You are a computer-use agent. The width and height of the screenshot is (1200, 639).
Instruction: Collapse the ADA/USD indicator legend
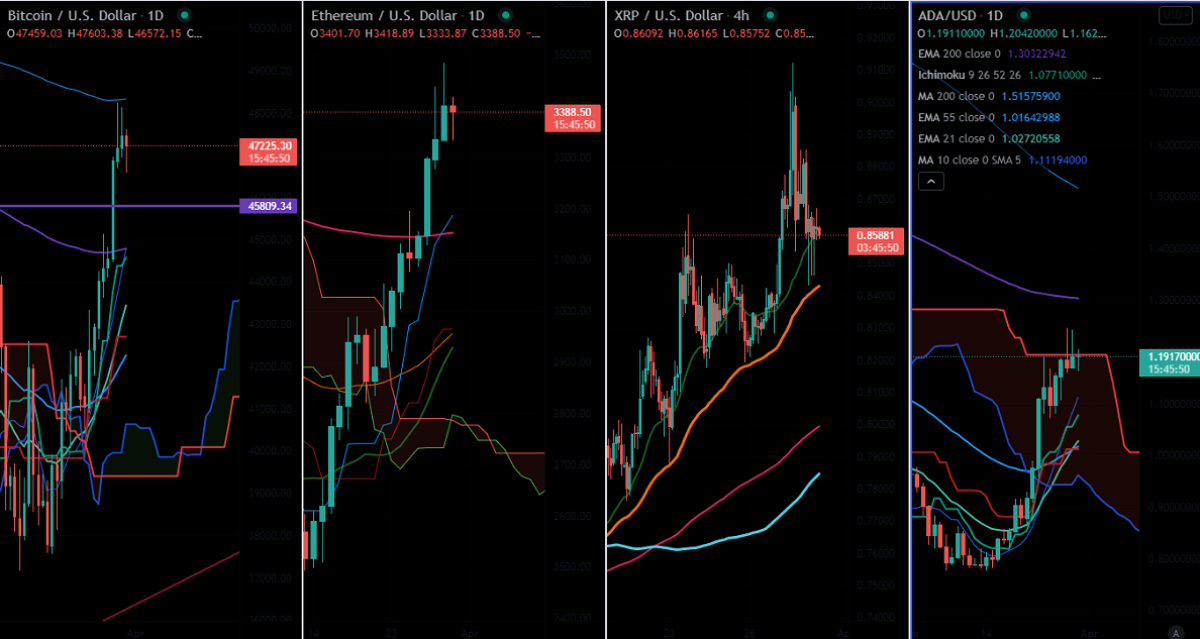pos(930,181)
